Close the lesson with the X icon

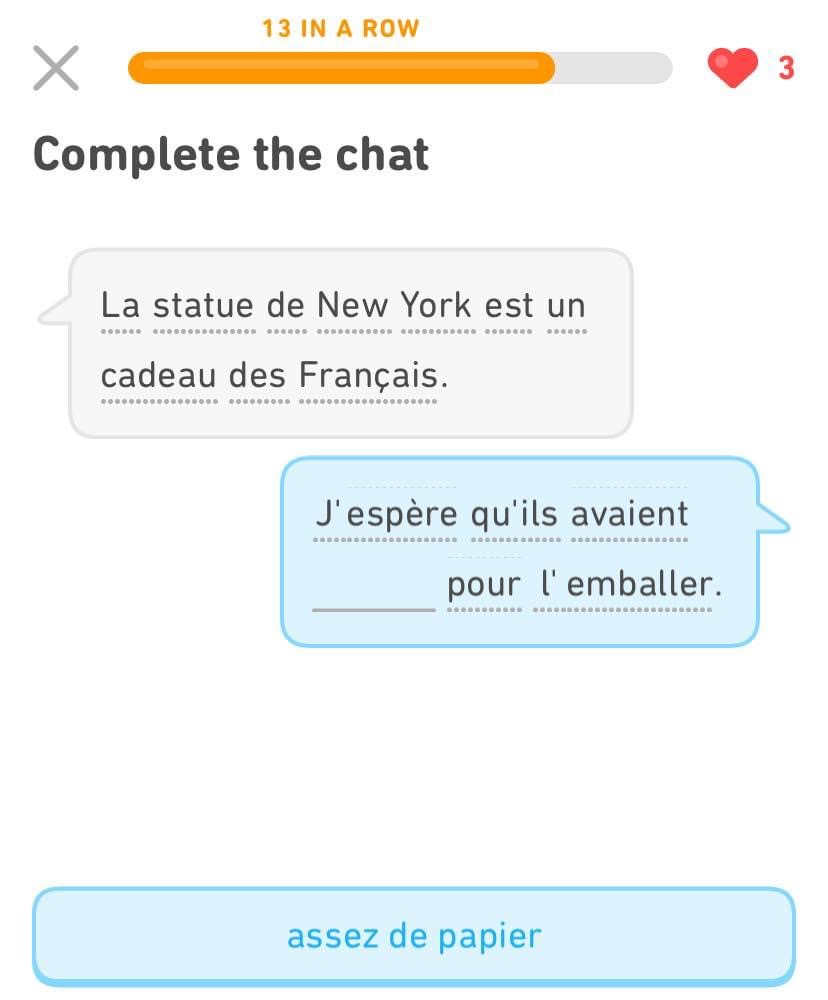[x=56, y=68]
